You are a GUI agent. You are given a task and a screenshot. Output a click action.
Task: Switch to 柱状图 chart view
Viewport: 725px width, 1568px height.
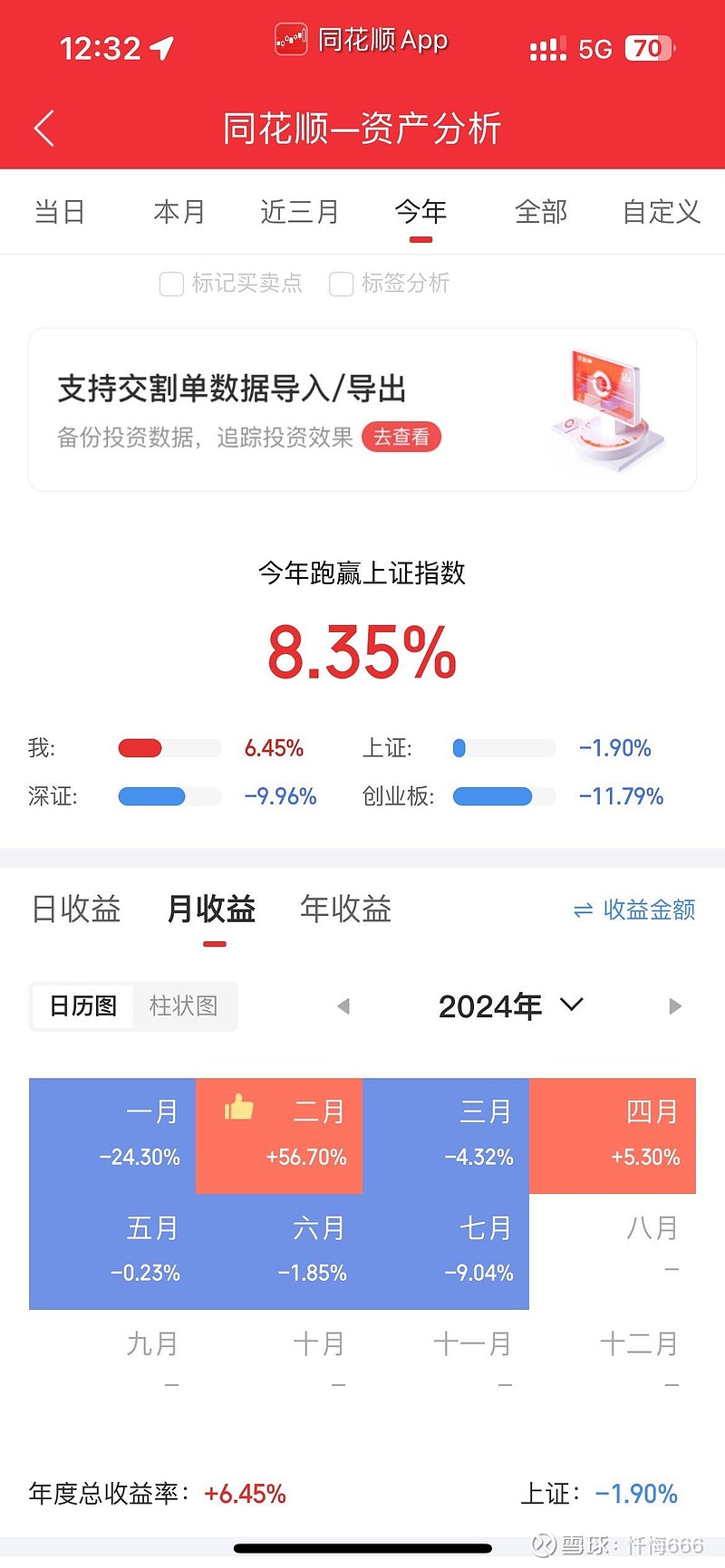tap(183, 1006)
